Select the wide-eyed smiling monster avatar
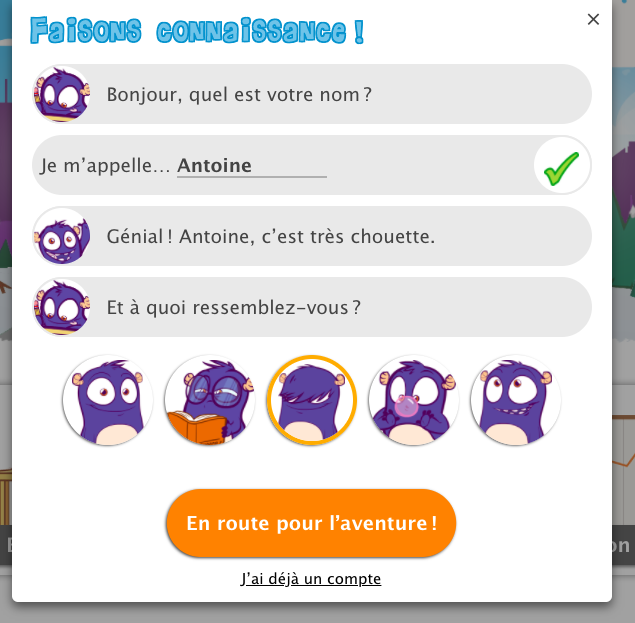 pyautogui.click(x=108, y=401)
